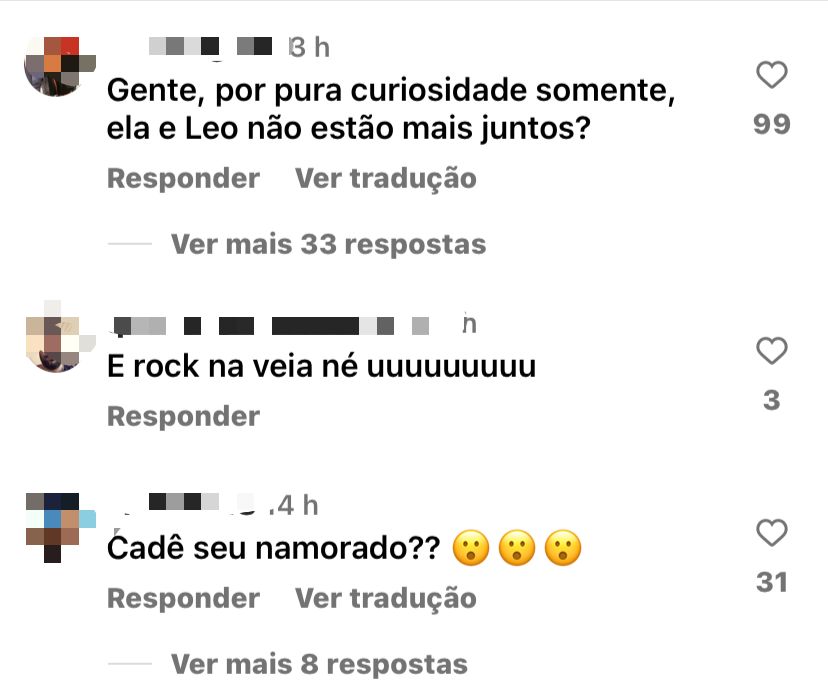Screen dimensions: 828x694
Task: Reply to the 'Cadê seu namorado??' comment
Action: coord(183,598)
